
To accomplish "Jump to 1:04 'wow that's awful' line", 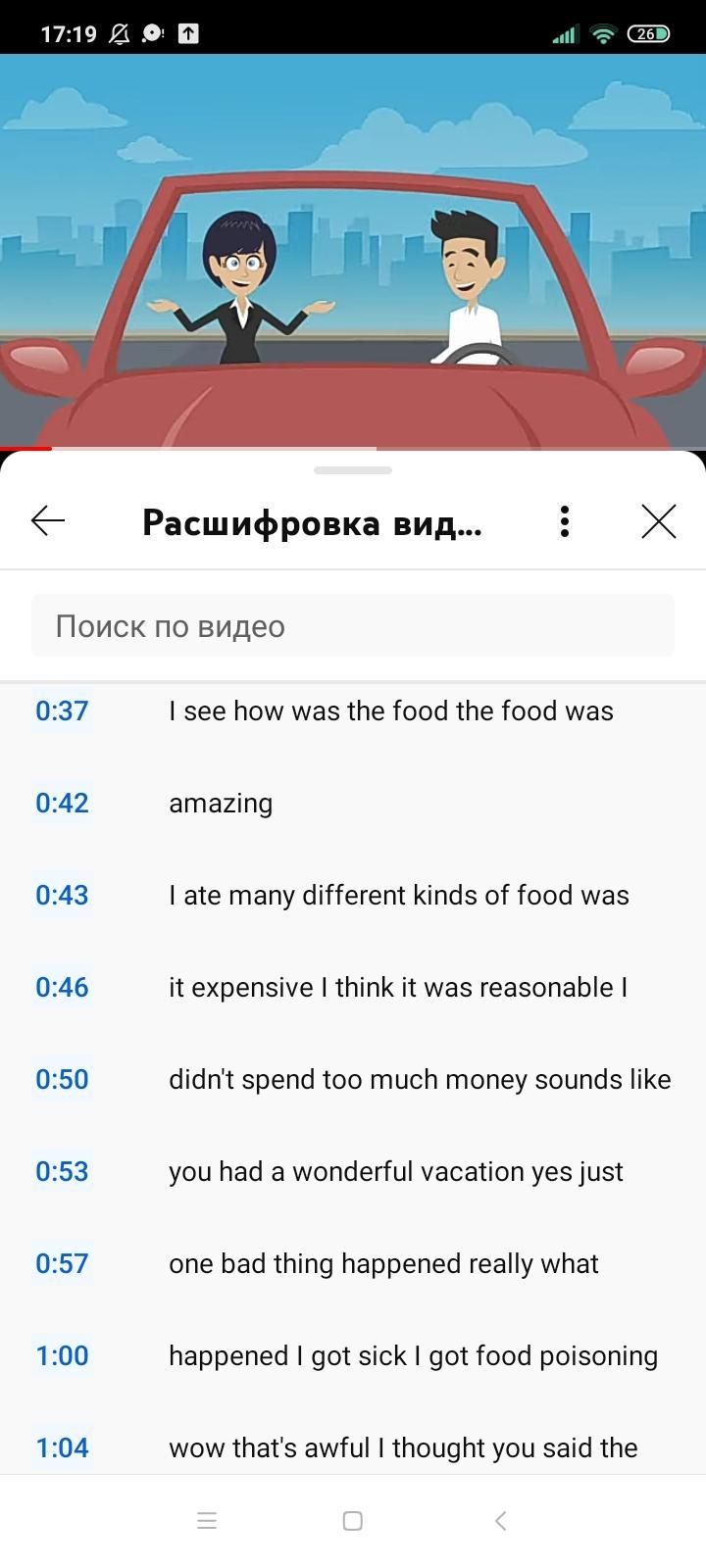I will [353, 1447].
